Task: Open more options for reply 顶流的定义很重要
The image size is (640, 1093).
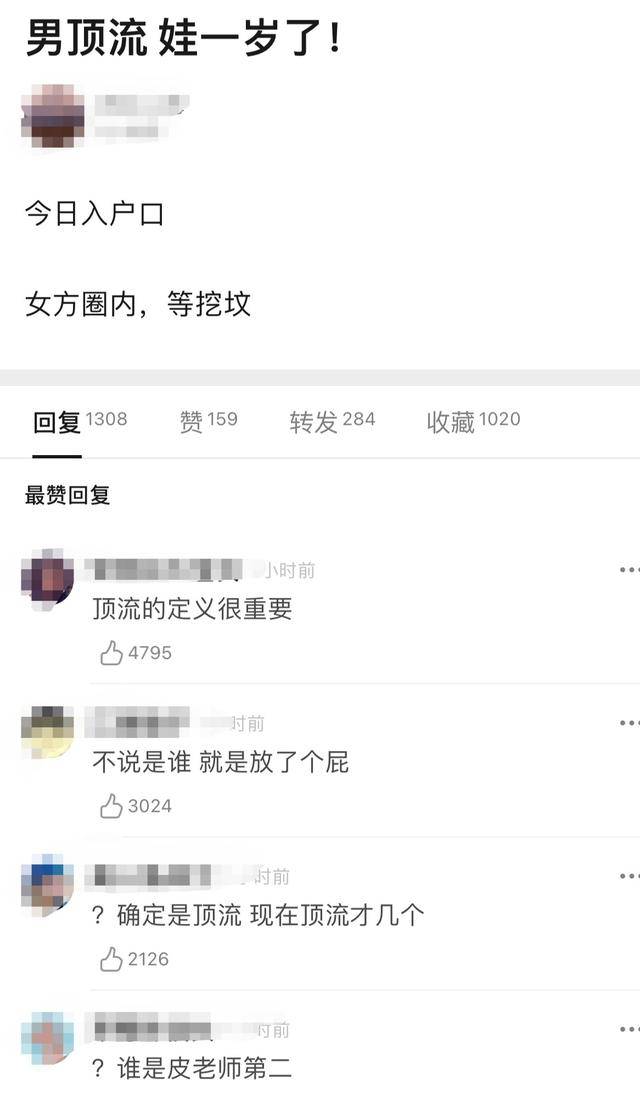Action: pos(629,570)
